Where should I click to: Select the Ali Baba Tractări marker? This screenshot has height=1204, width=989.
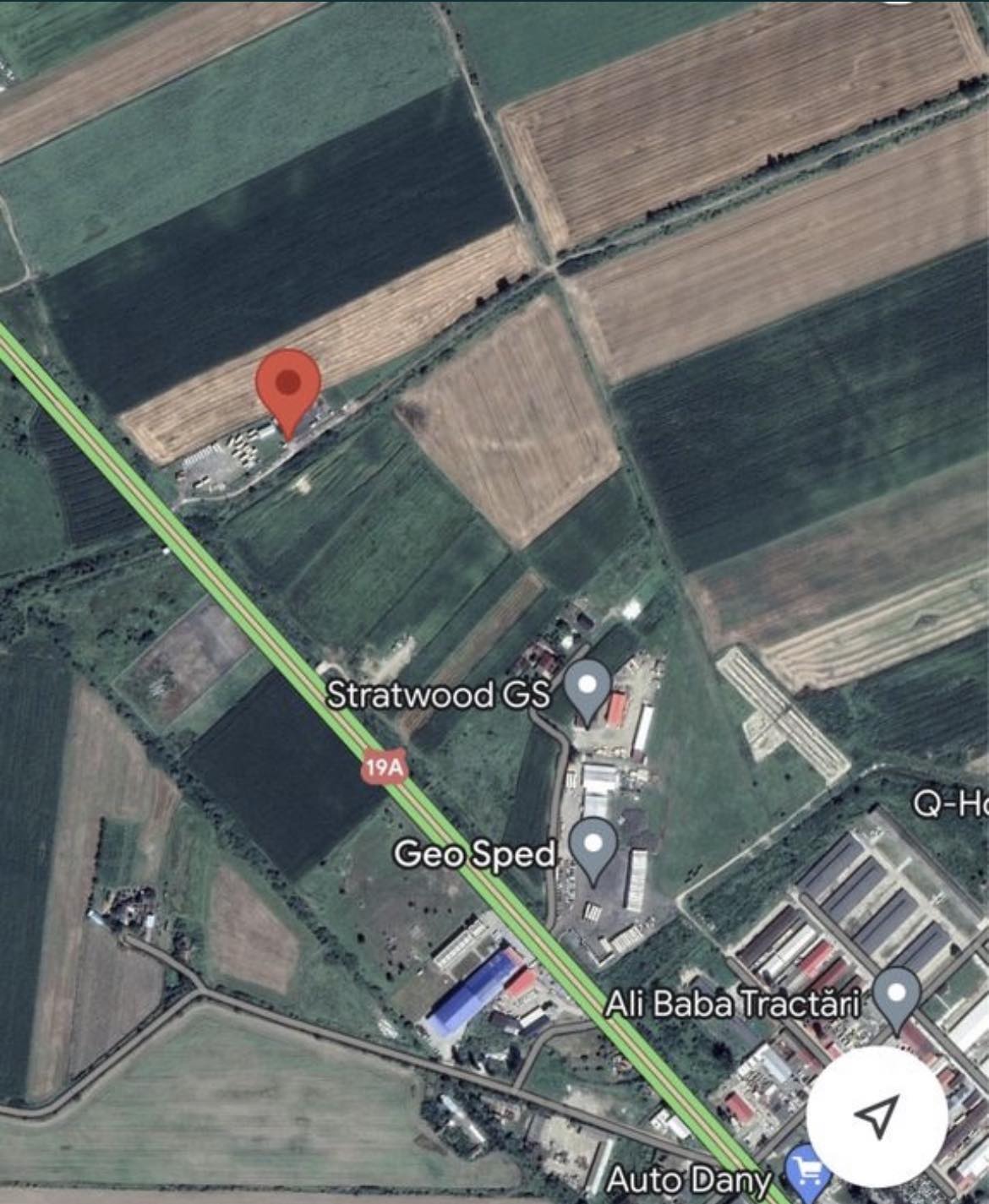click(896, 998)
